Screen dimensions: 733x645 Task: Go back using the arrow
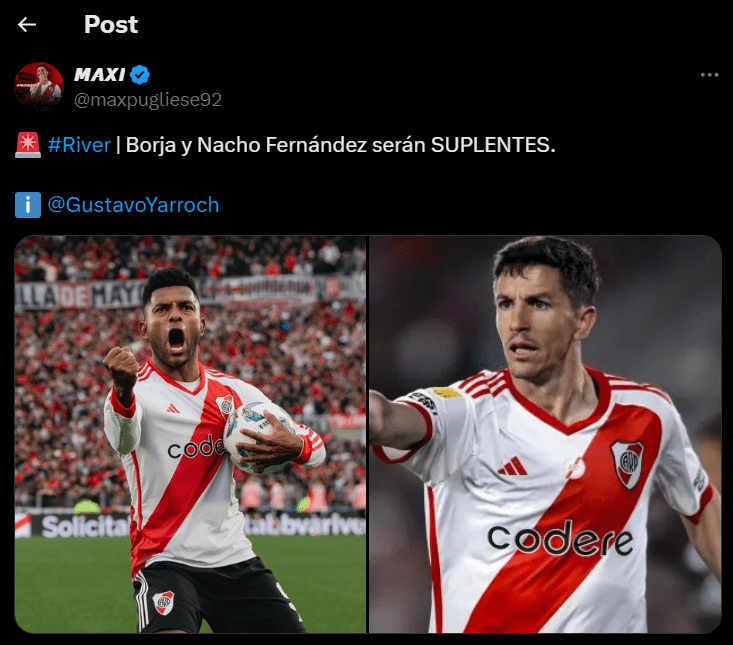[27, 25]
